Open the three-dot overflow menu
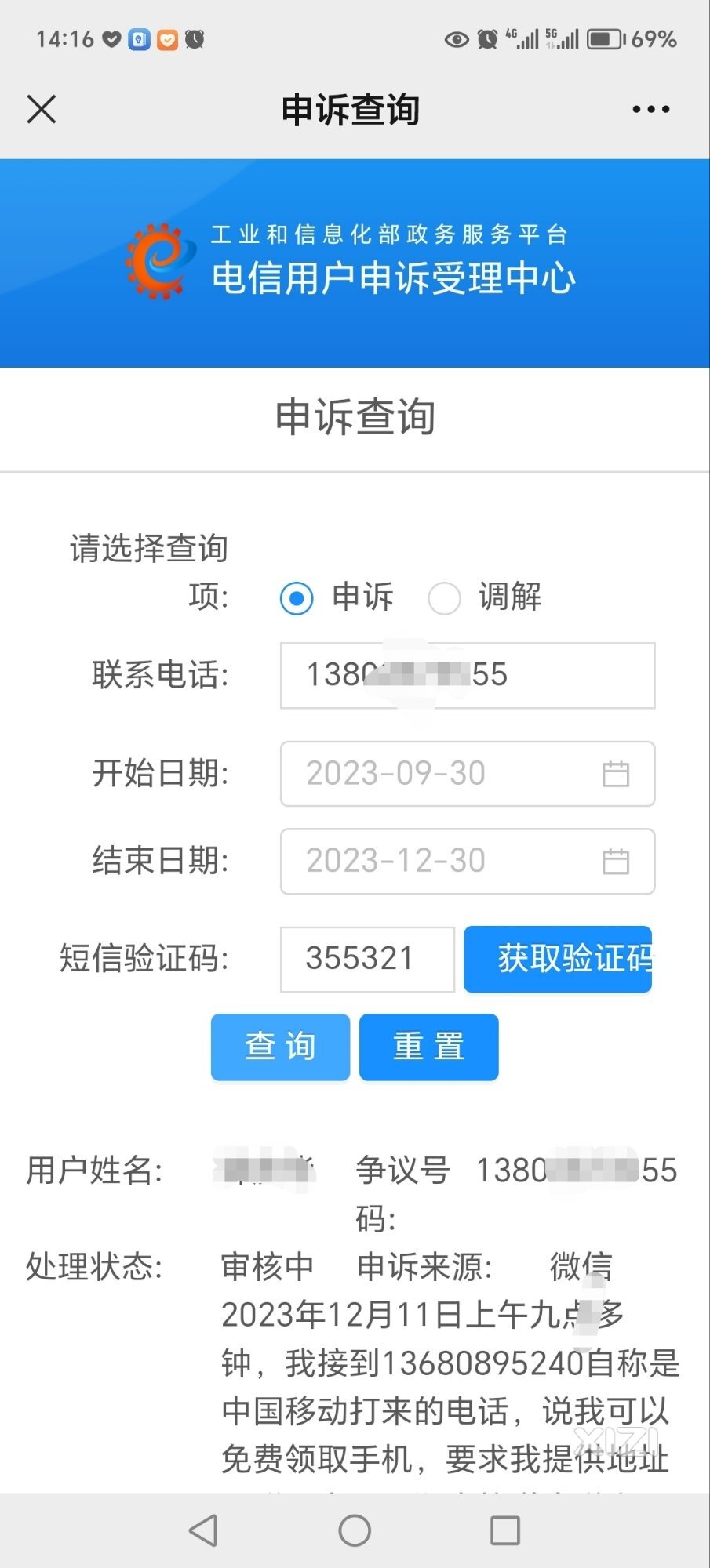 click(x=651, y=109)
